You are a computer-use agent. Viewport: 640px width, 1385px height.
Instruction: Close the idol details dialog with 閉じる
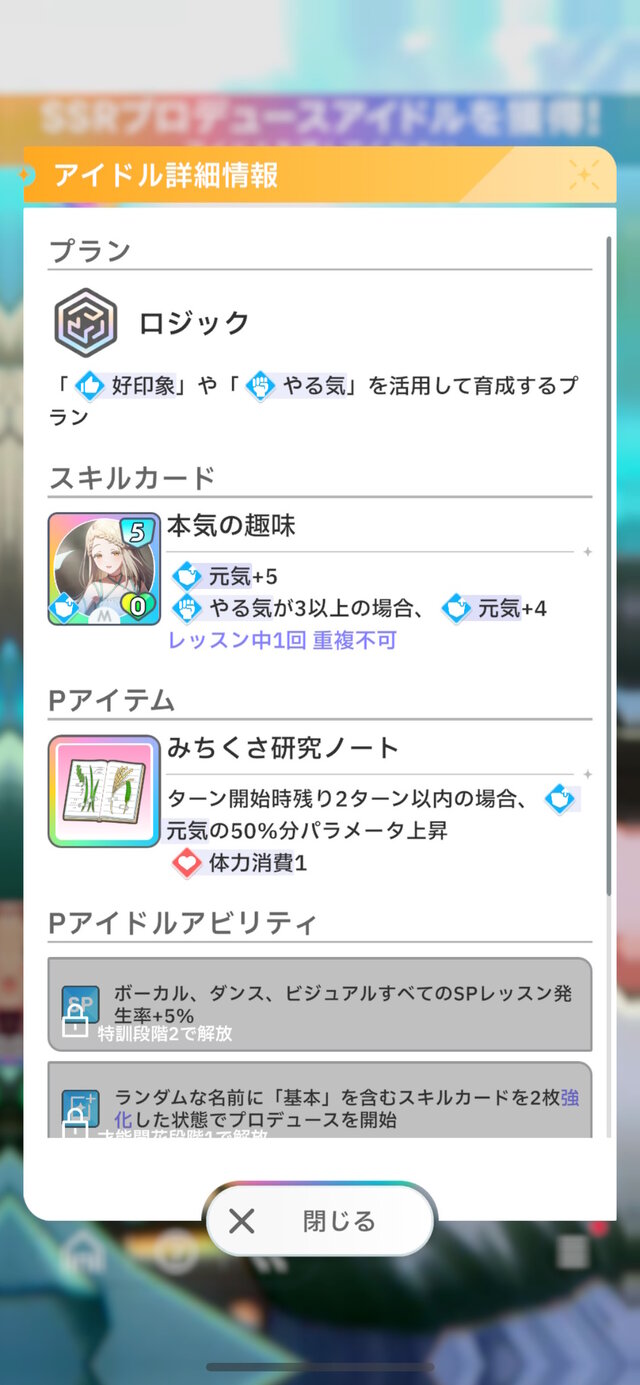click(x=320, y=1221)
